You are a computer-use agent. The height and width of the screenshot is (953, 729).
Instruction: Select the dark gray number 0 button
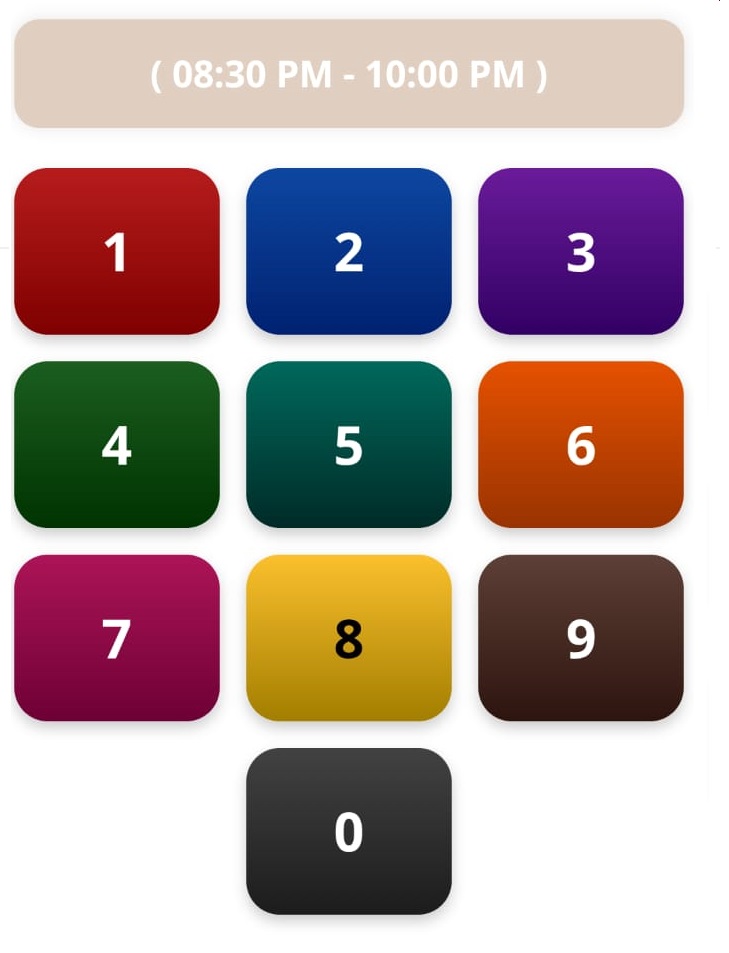(348, 830)
